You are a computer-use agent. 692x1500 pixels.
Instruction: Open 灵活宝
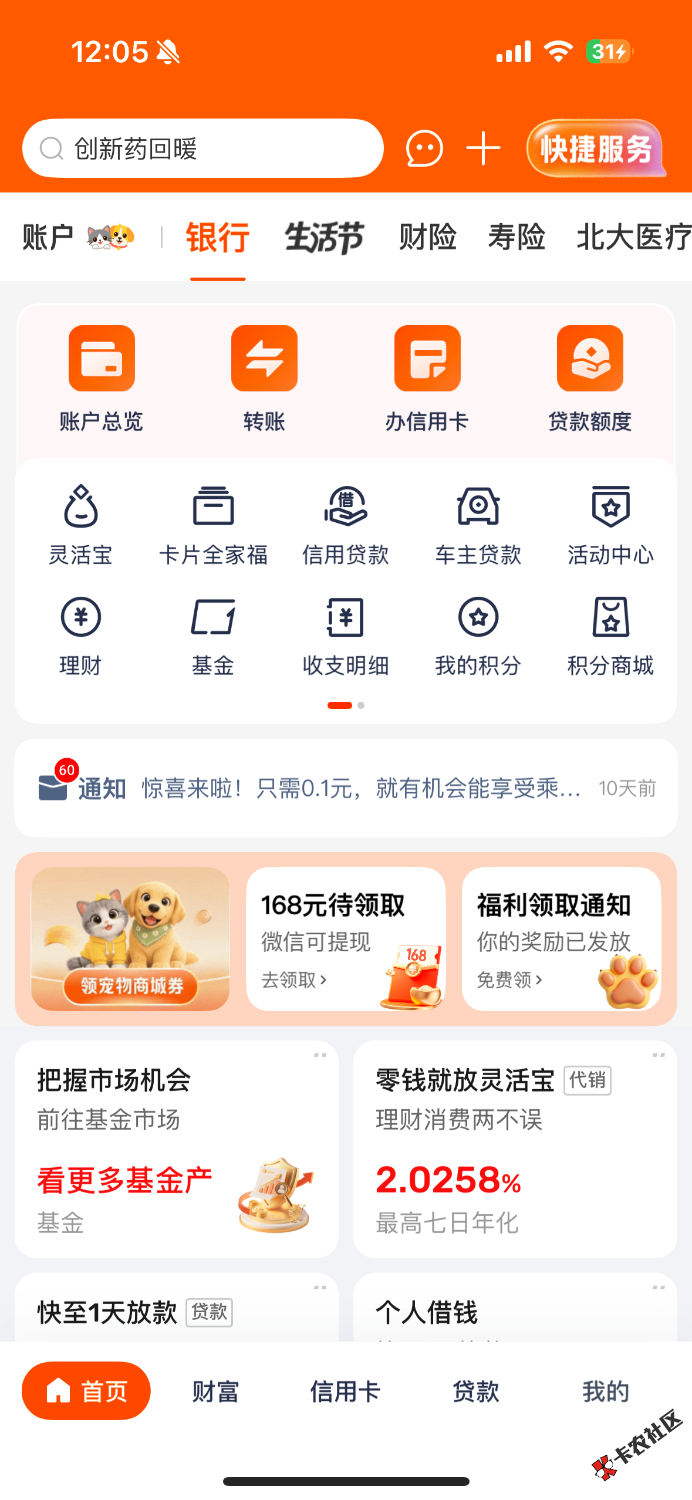click(81, 526)
